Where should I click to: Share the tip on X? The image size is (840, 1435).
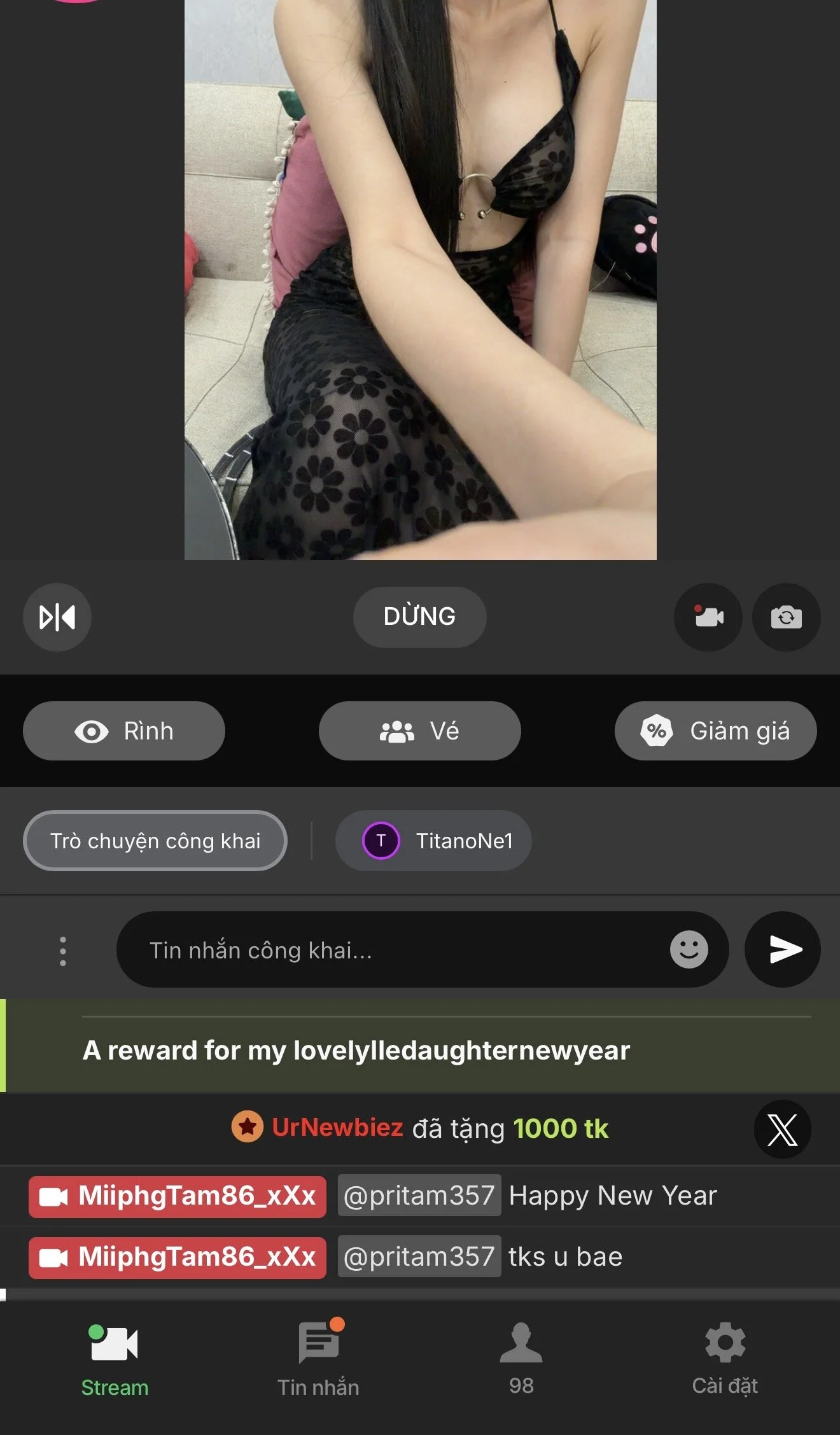[x=782, y=1130]
